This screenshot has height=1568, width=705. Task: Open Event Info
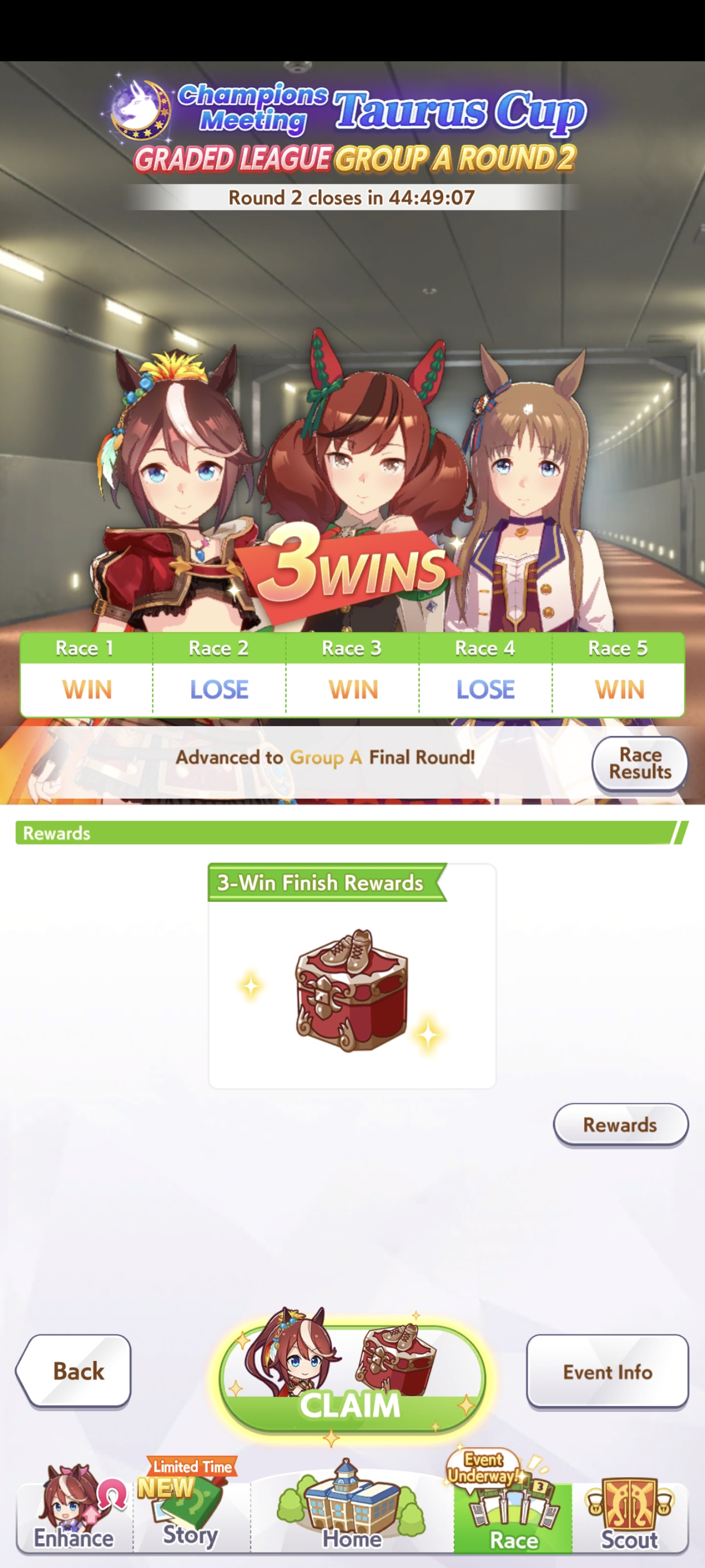click(607, 1371)
